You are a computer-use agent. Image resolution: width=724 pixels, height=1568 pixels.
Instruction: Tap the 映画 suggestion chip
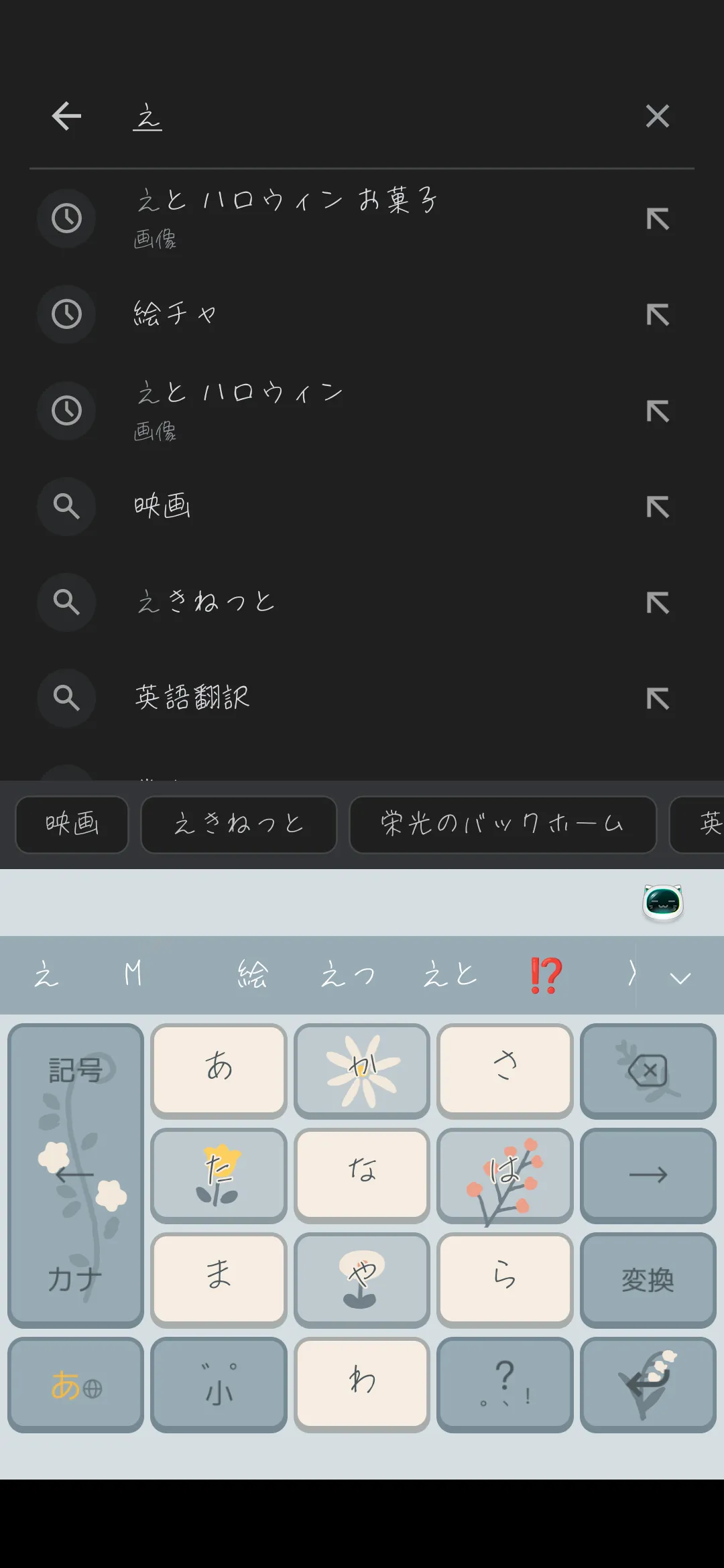72,824
